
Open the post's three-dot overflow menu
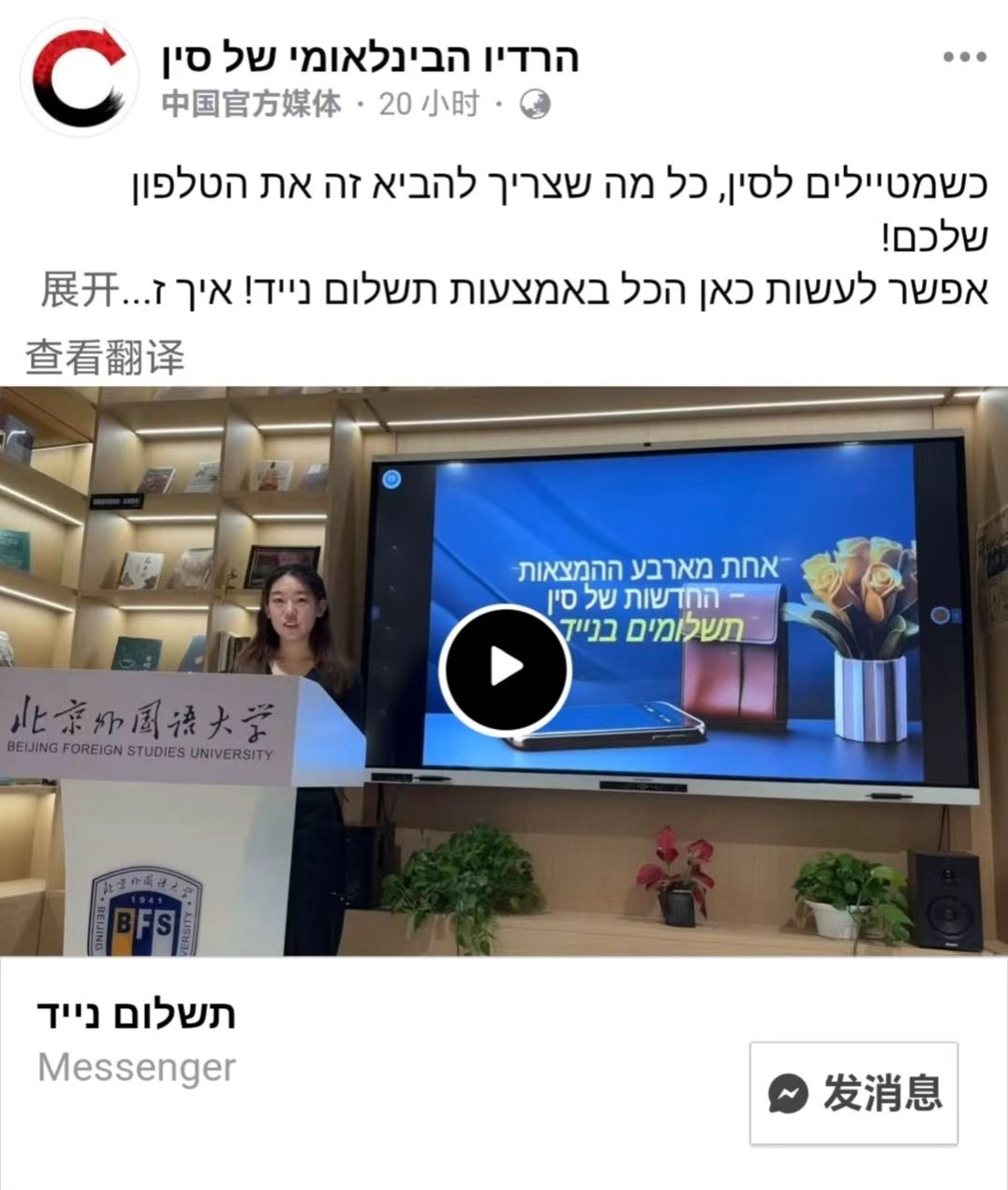(x=964, y=58)
